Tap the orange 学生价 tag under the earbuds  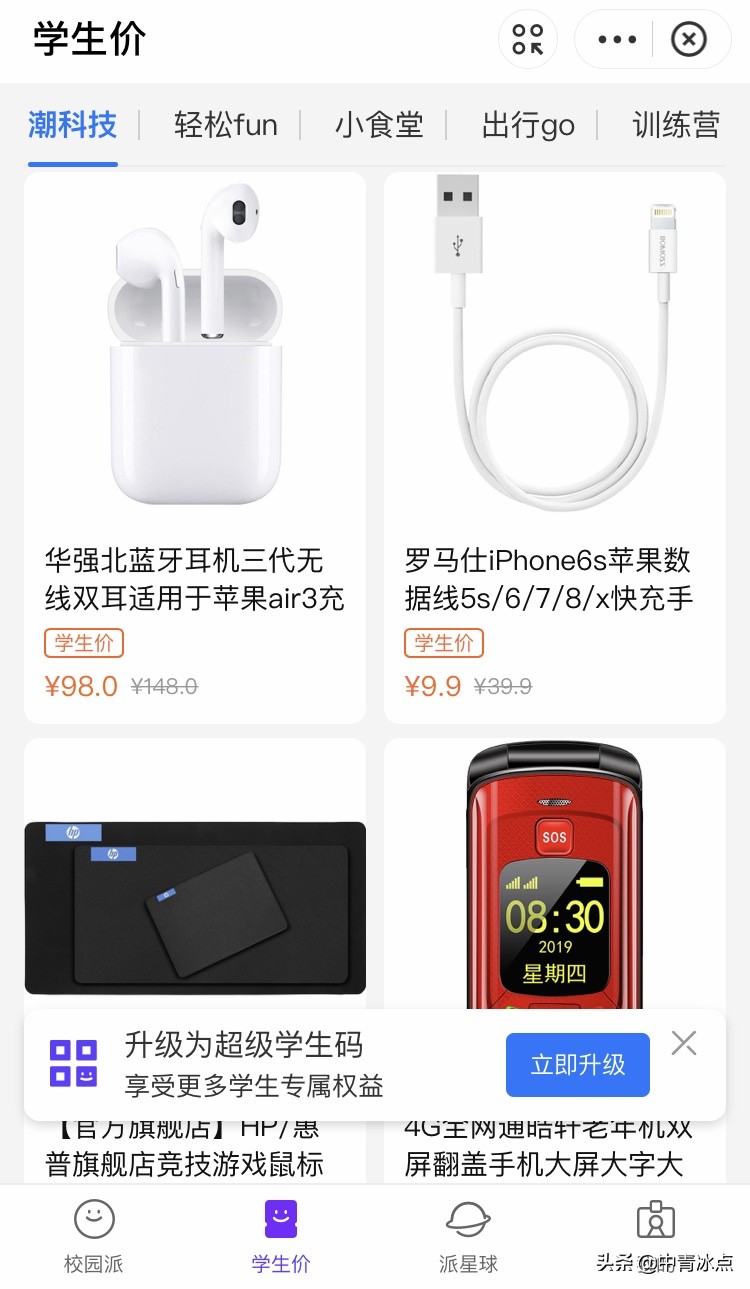(84, 643)
